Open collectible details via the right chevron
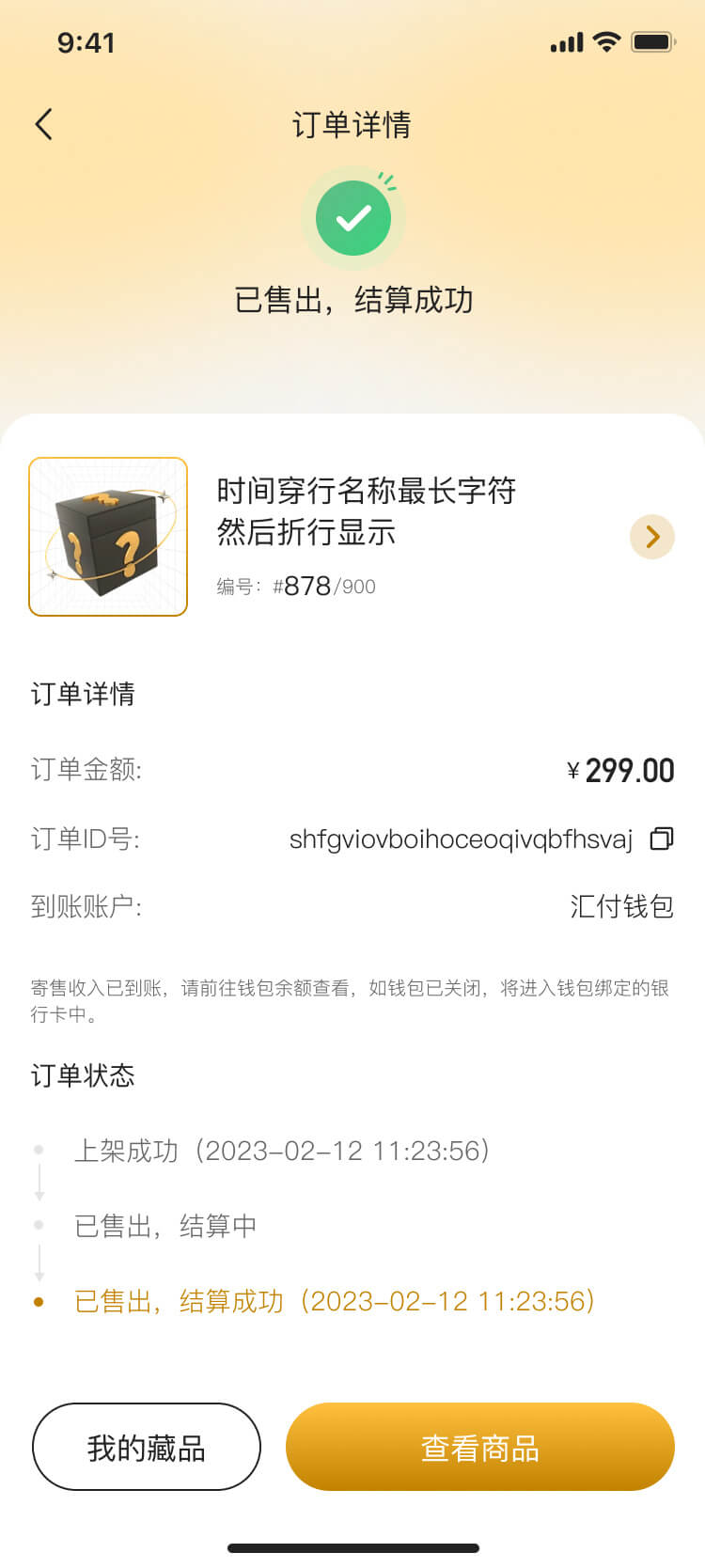This screenshot has height=1568, width=705. 651,537
